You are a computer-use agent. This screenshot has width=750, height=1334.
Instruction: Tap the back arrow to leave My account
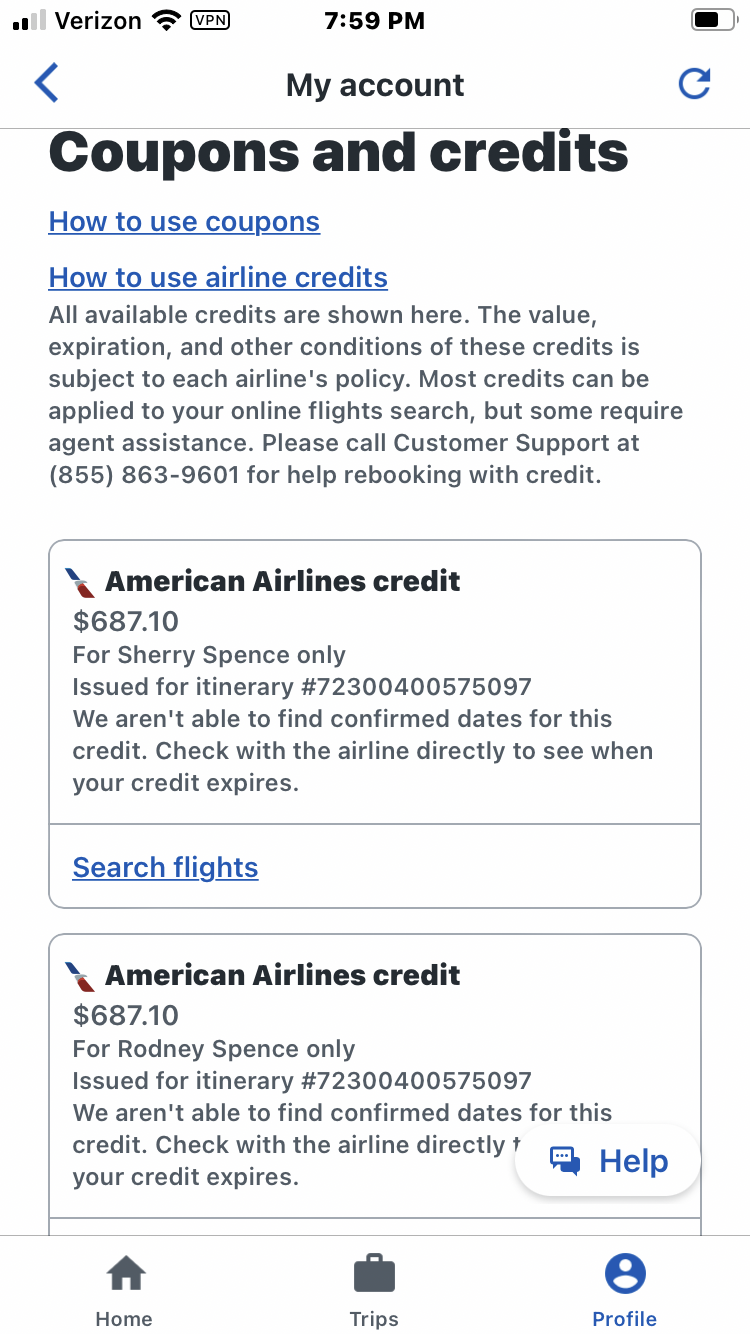(x=46, y=83)
